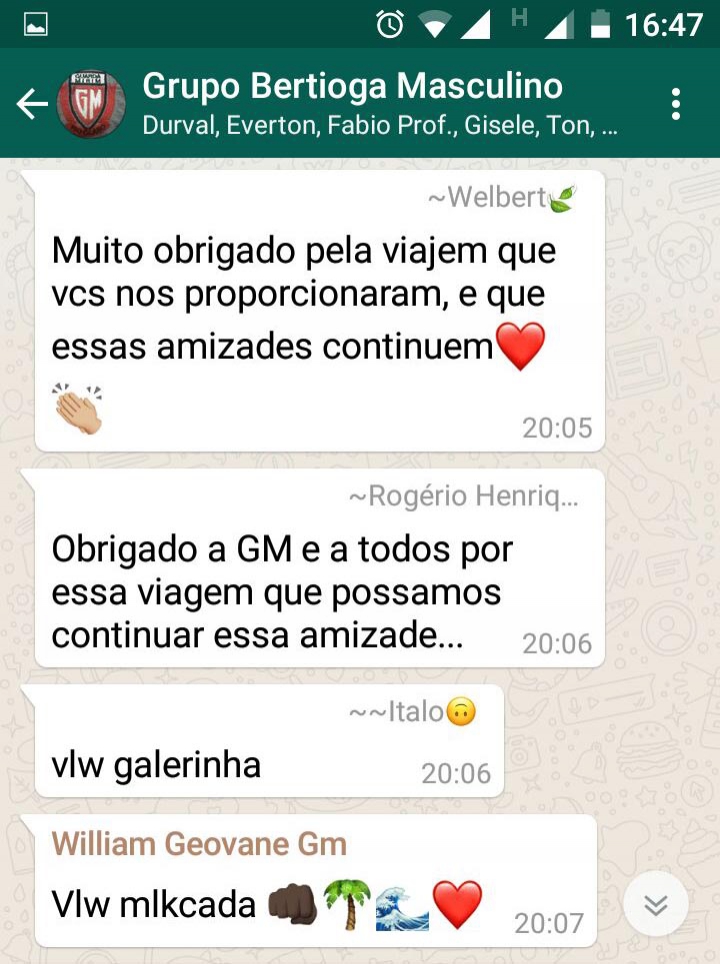
Task: View the group's profile picture
Action: [x=91, y=104]
